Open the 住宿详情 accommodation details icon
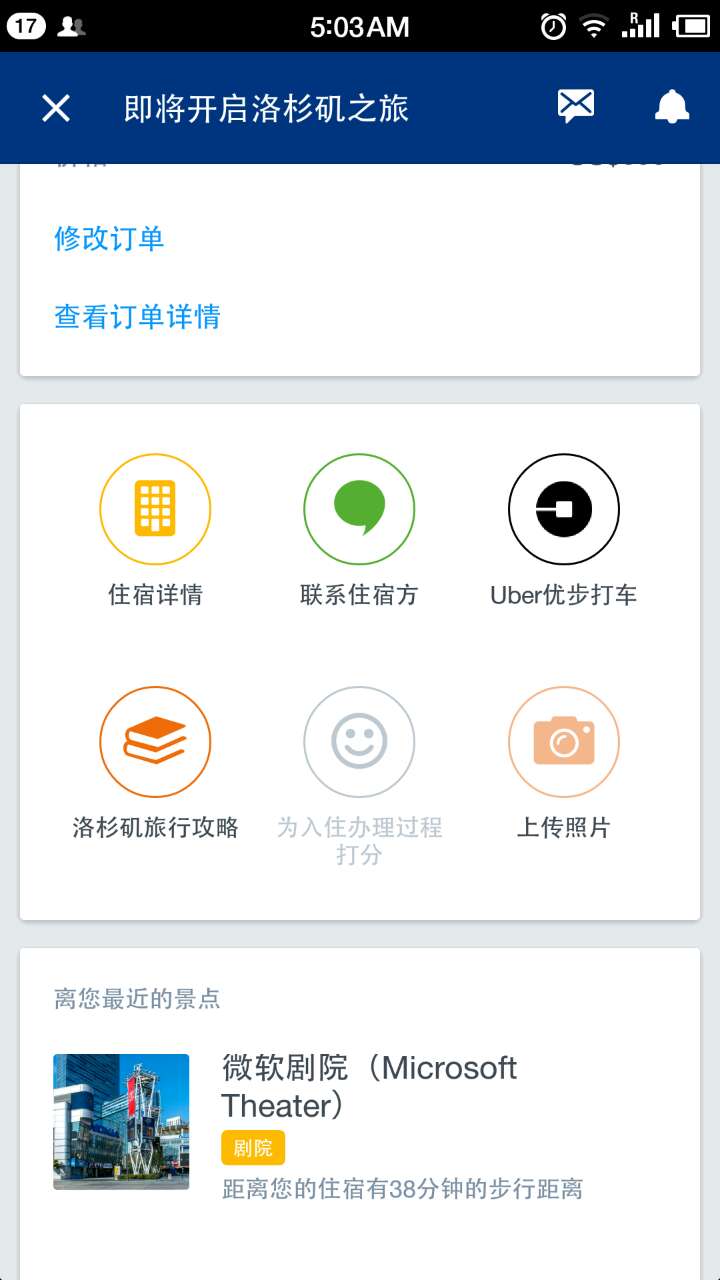The image size is (720, 1280). pos(155,509)
